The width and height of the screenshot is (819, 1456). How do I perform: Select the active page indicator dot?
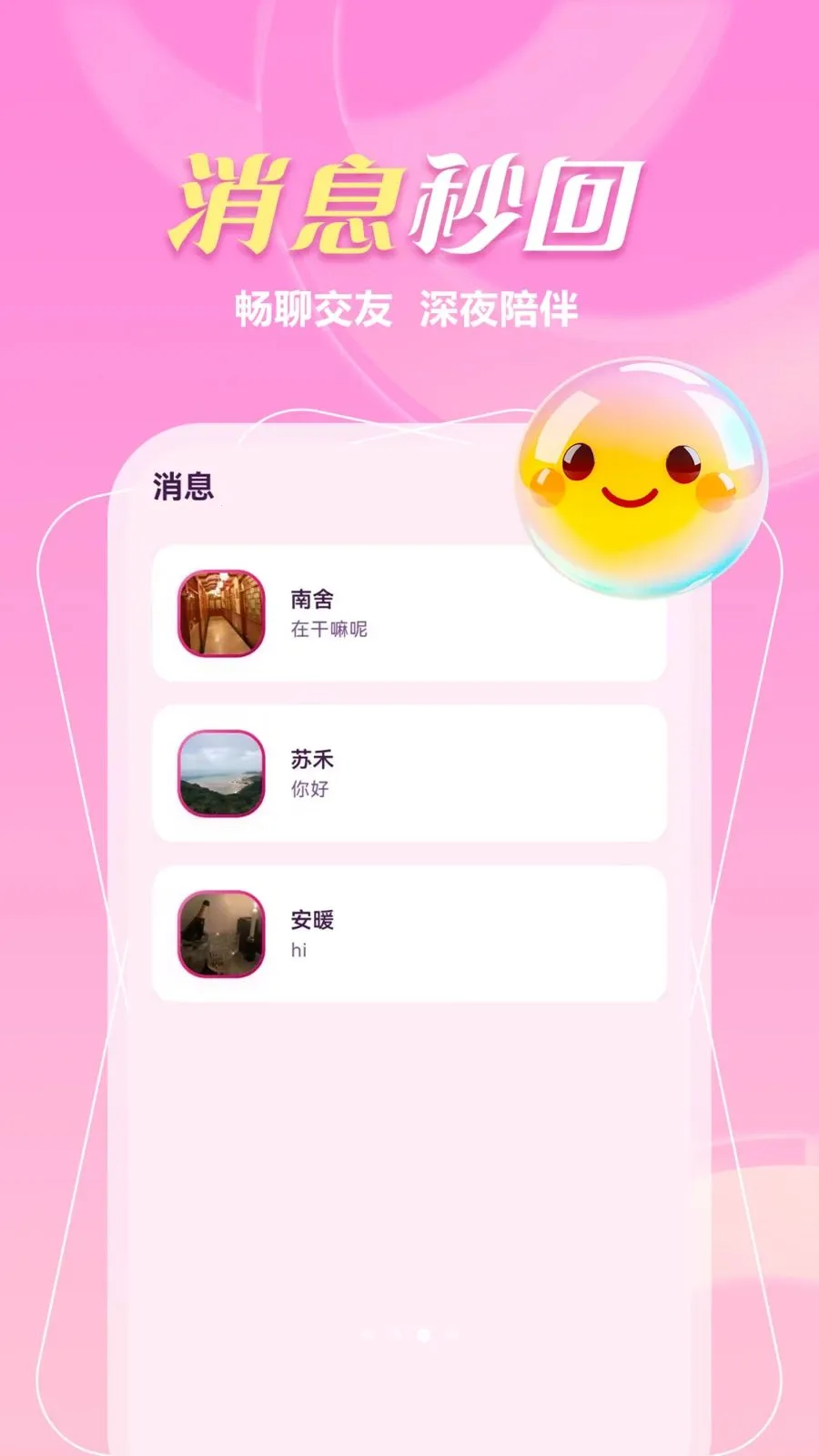pos(424,1336)
